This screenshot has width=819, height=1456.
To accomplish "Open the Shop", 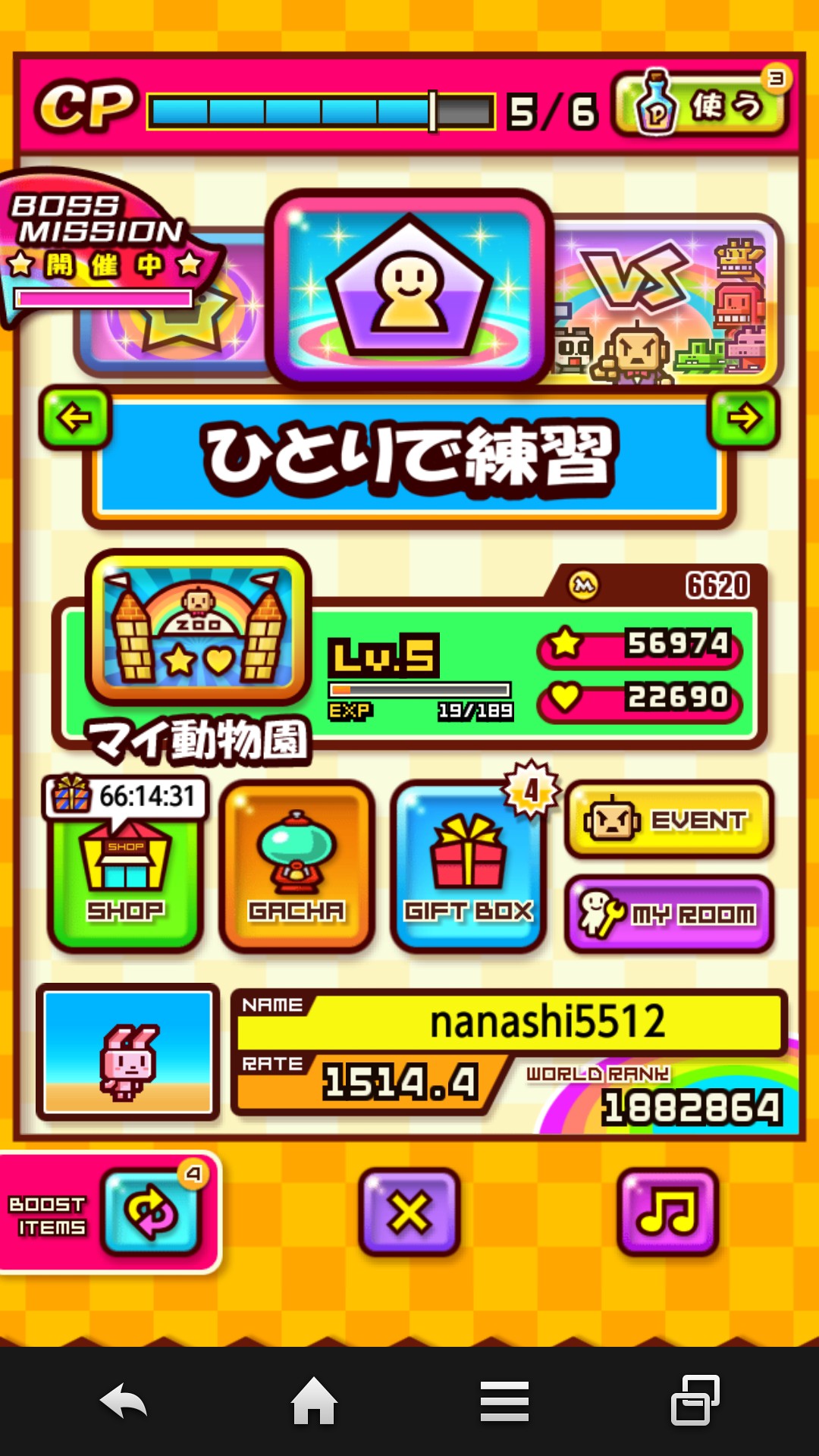I will tap(125, 880).
